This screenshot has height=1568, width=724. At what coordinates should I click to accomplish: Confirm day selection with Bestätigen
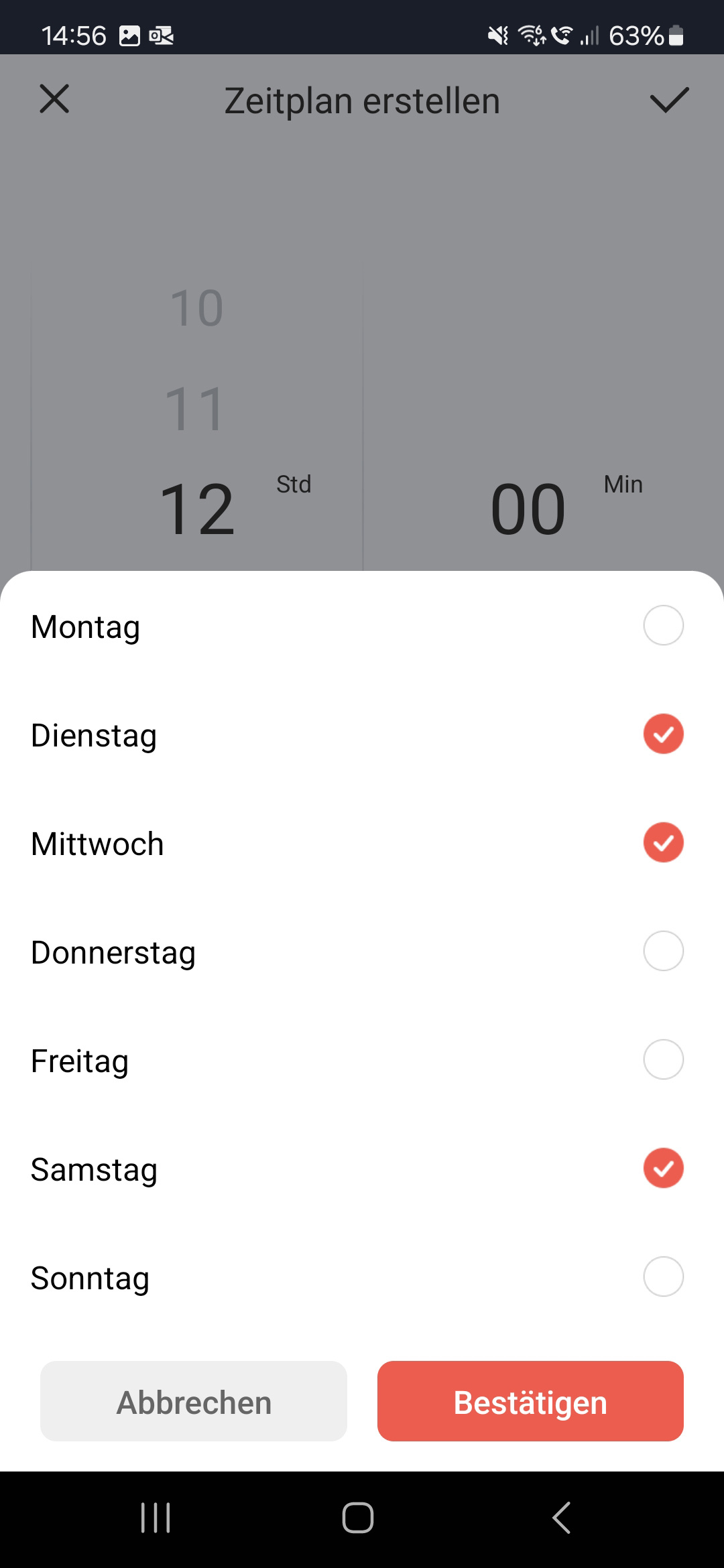(x=530, y=1401)
